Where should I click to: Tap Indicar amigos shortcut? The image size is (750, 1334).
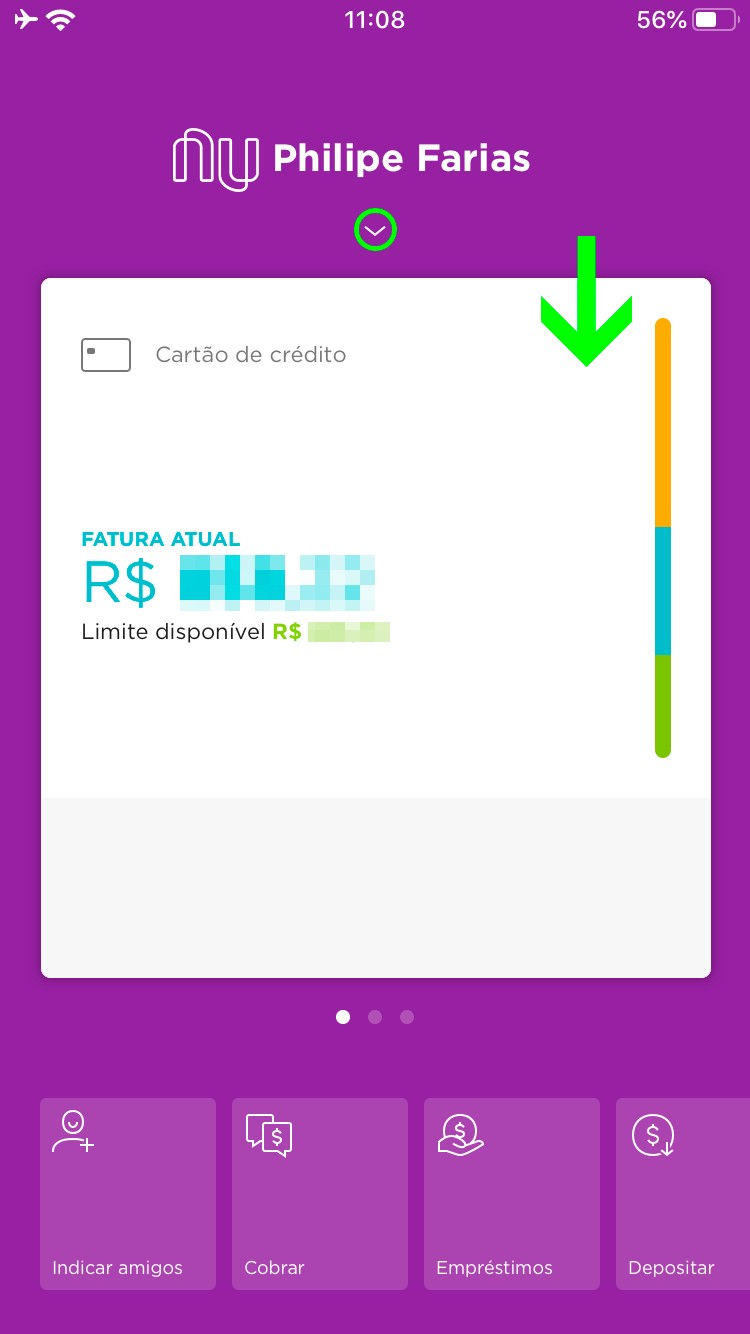coord(128,1193)
